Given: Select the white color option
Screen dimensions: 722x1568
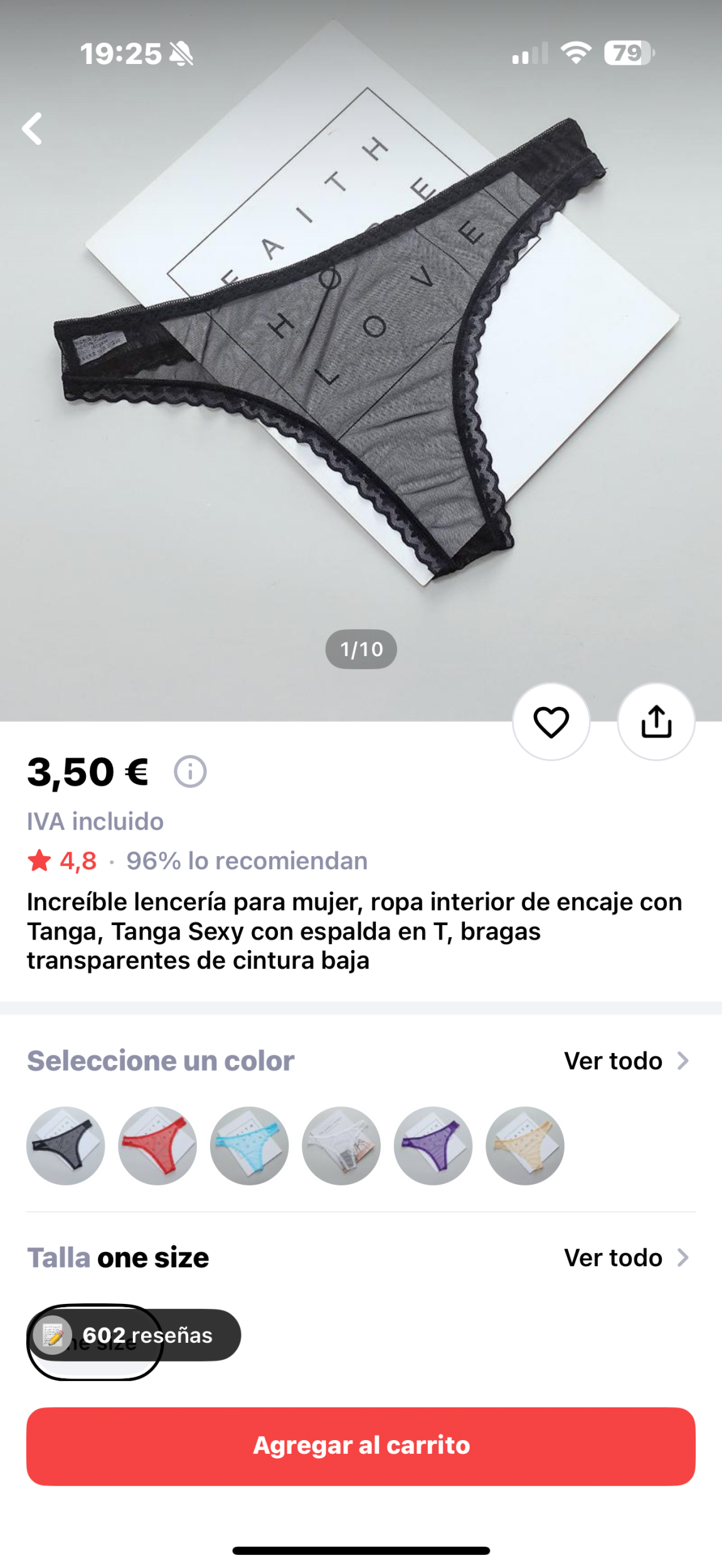Looking at the screenshot, I should click(341, 1145).
